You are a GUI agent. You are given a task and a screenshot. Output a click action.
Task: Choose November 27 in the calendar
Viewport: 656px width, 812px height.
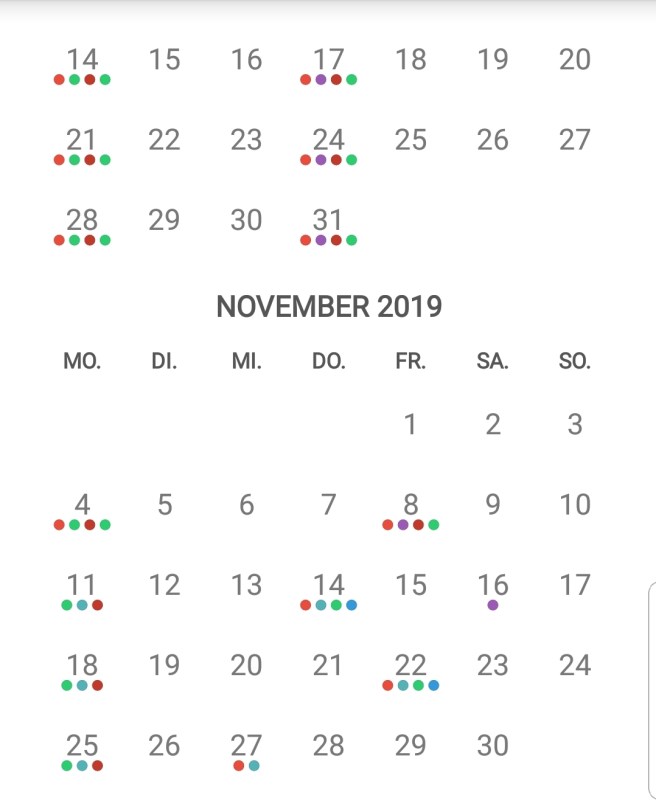point(246,747)
